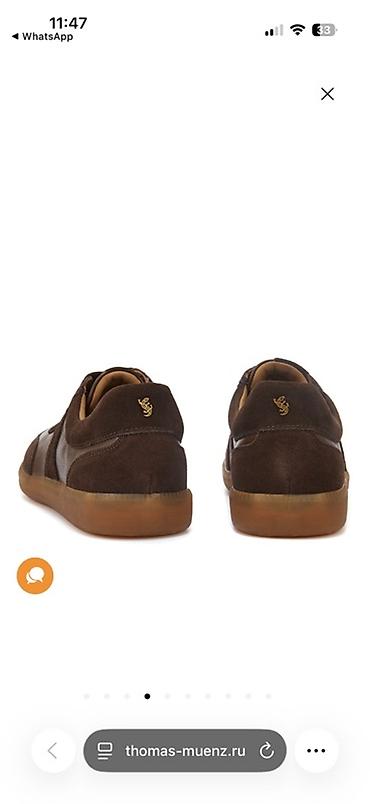Tap the thomas-muenz.ru address bar
The image size is (370, 804).
[185, 751]
